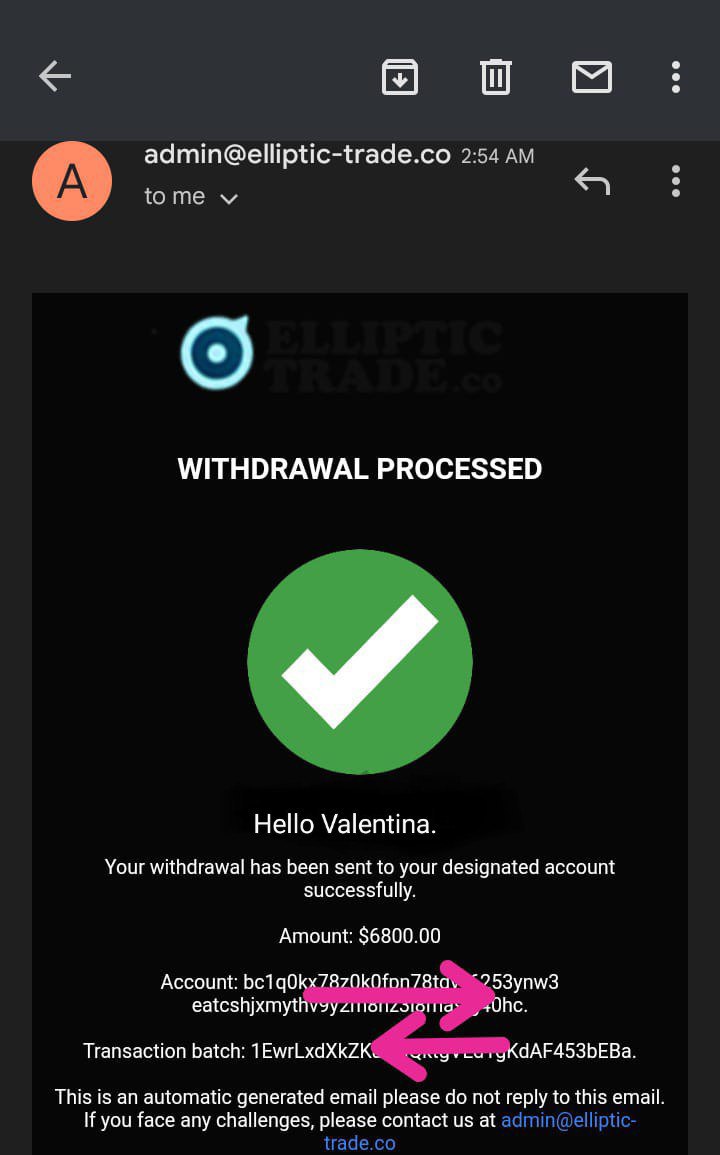Open the top bar overflow menu

676,77
